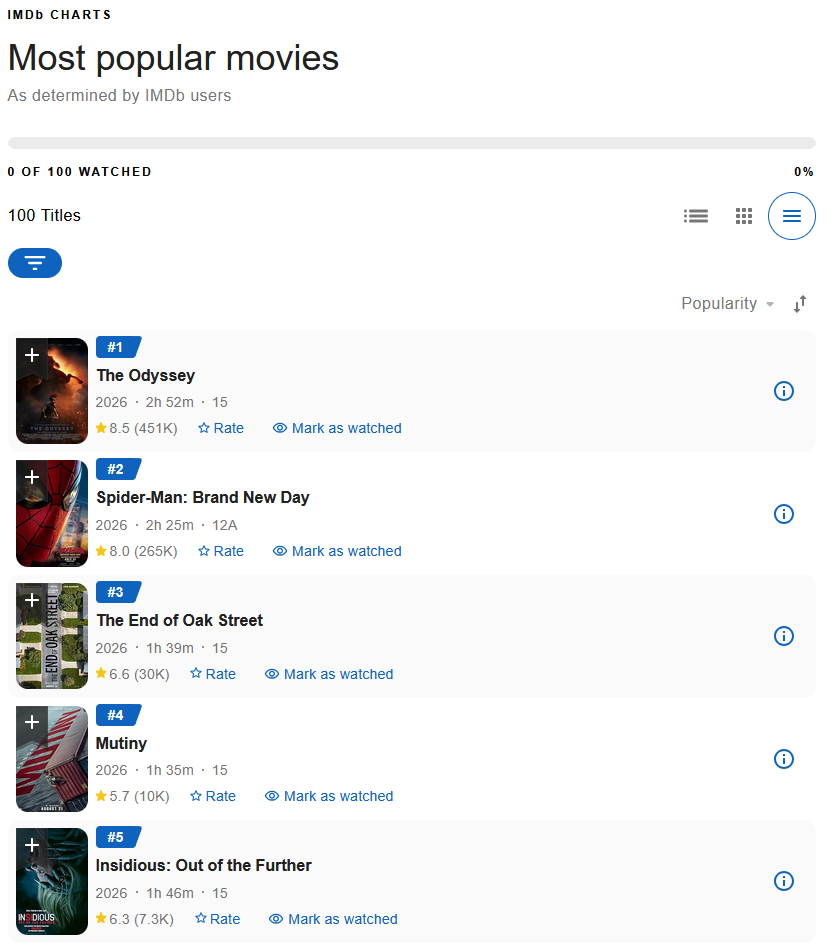This screenshot has width=833, height=947.
Task: Open the filter options button
Action: point(35,263)
